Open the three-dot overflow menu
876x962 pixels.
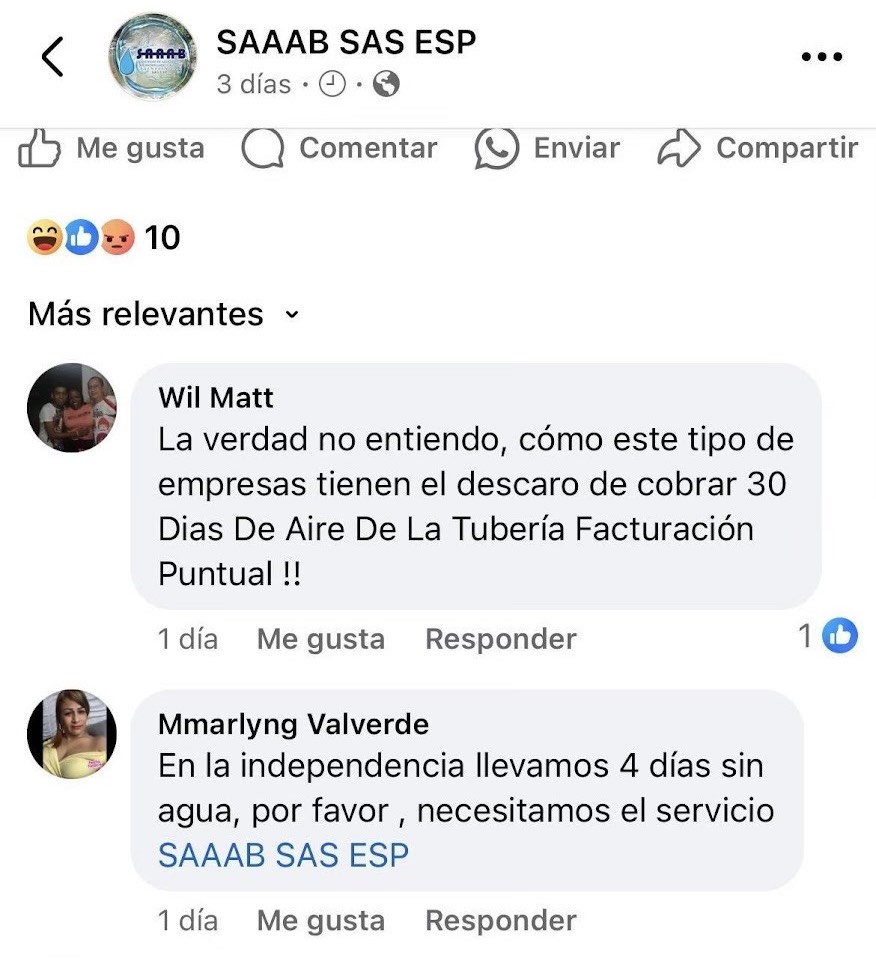click(822, 58)
